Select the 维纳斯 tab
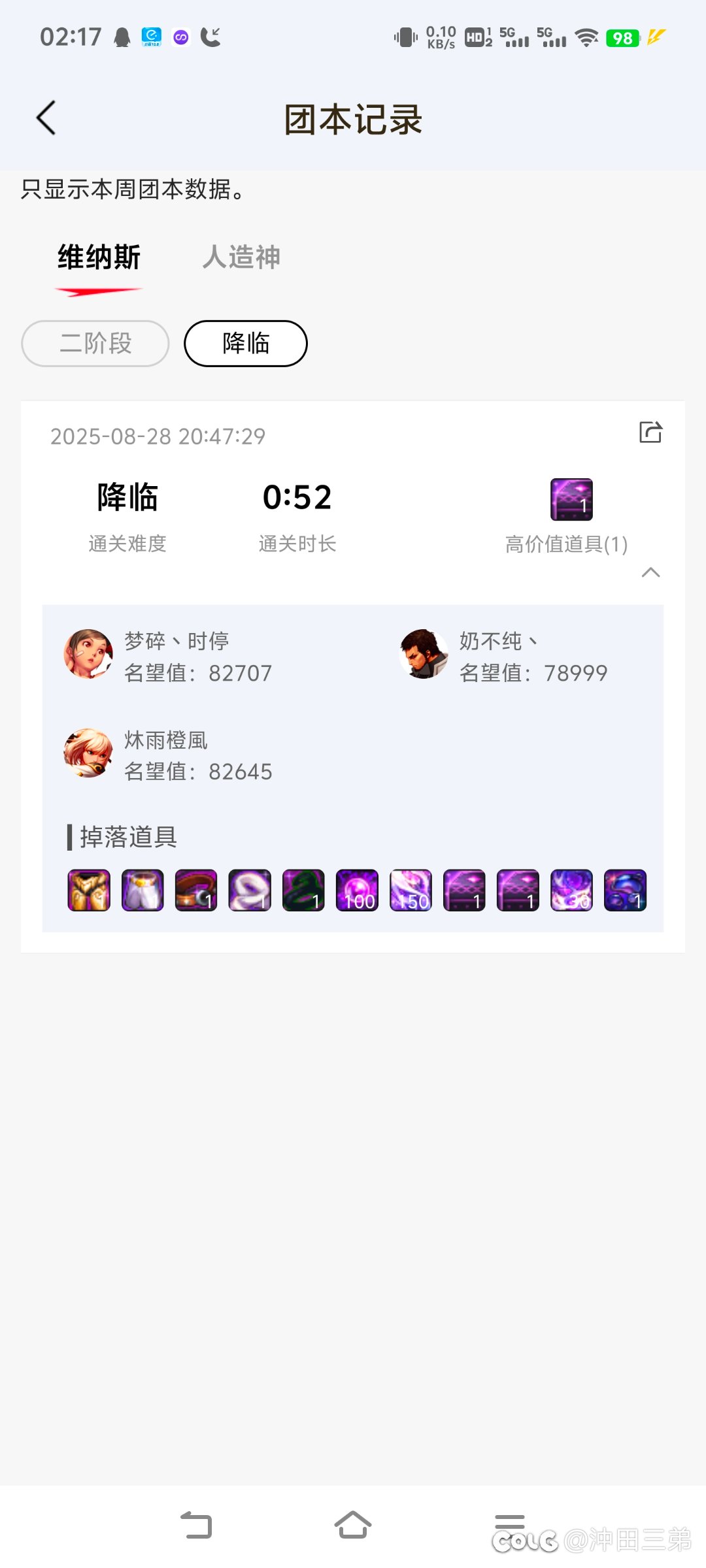The width and height of the screenshot is (706, 1568). pos(99,257)
